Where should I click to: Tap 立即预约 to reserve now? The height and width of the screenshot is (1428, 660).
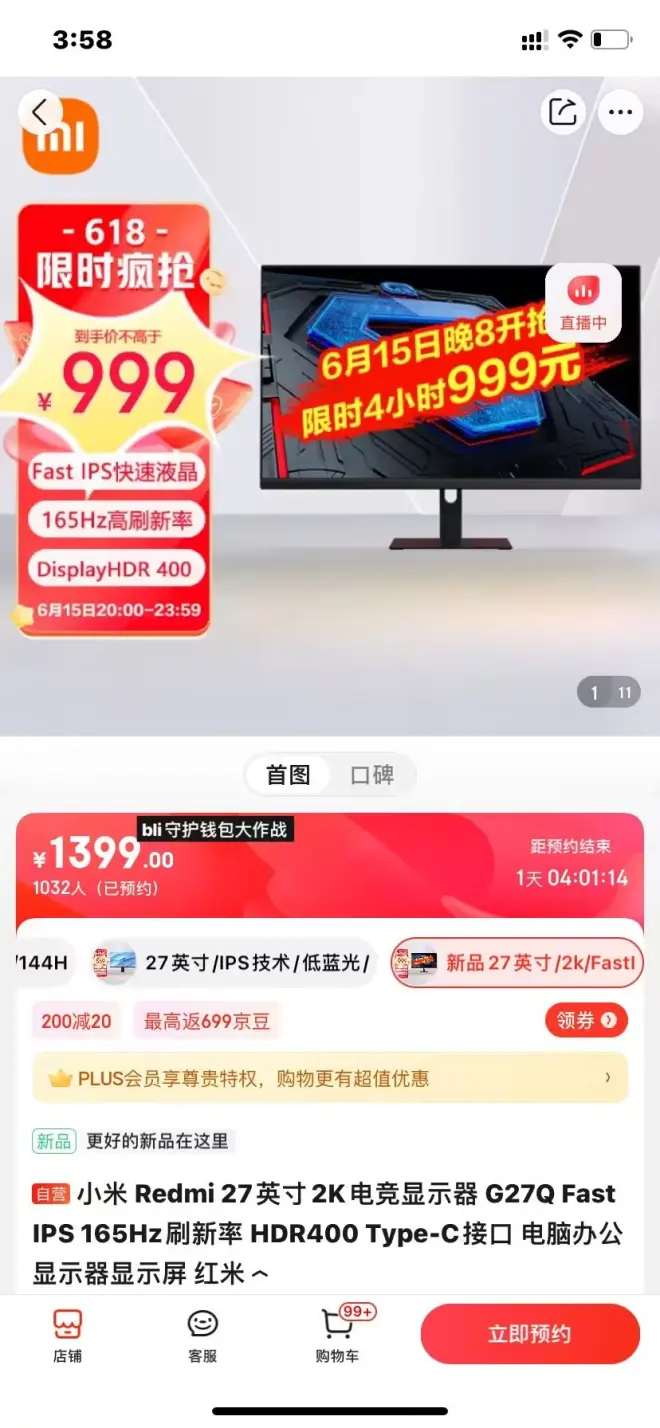(x=529, y=1334)
